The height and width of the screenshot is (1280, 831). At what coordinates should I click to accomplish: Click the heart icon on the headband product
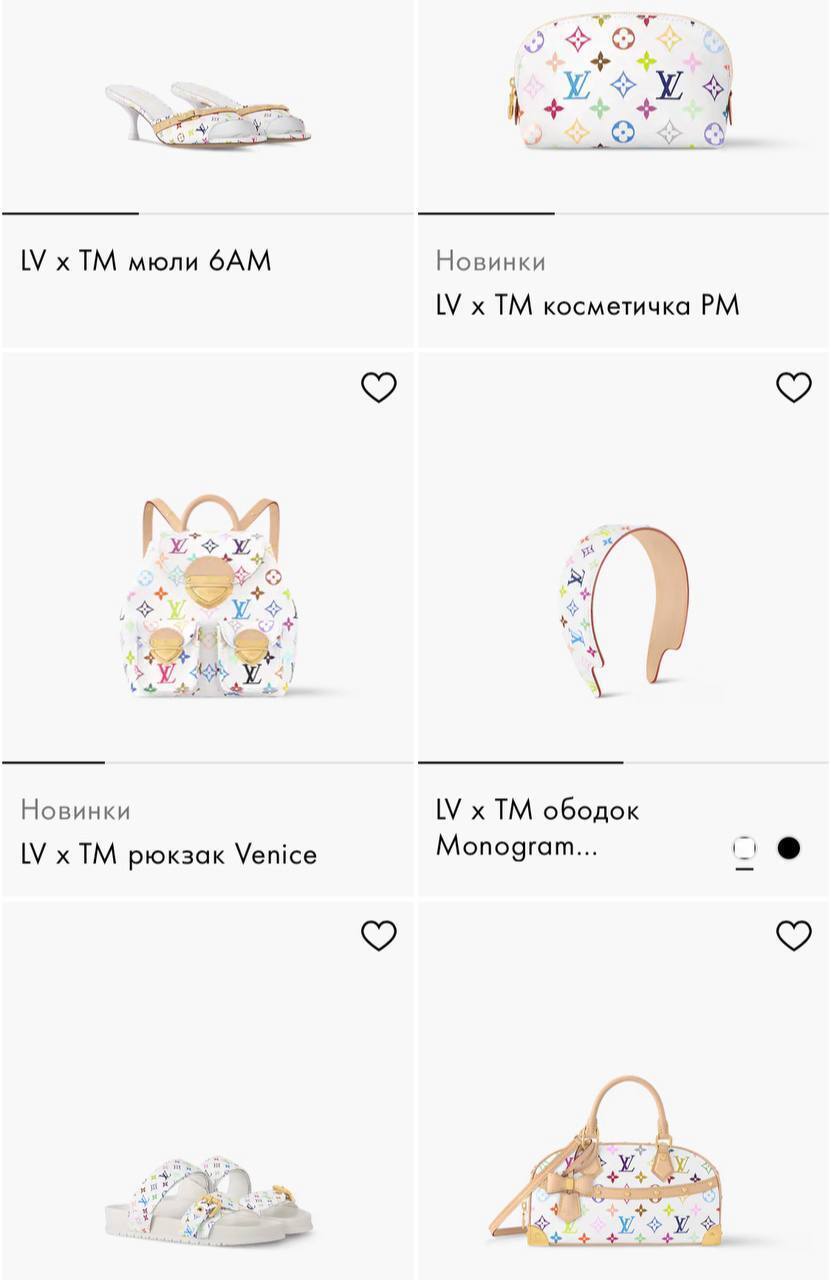[x=793, y=386]
